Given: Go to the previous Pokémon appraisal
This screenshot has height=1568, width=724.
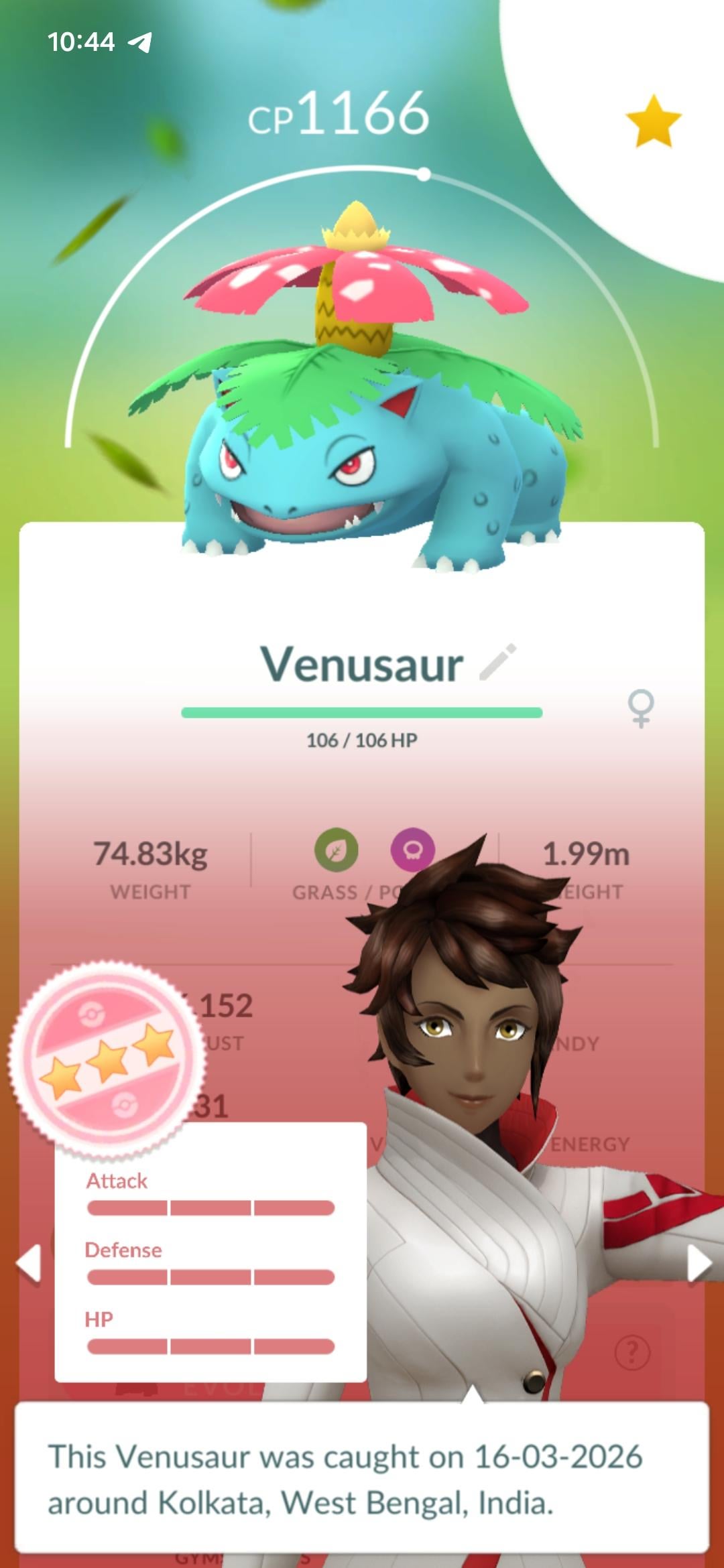Looking at the screenshot, I should click(x=29, y=1264).
